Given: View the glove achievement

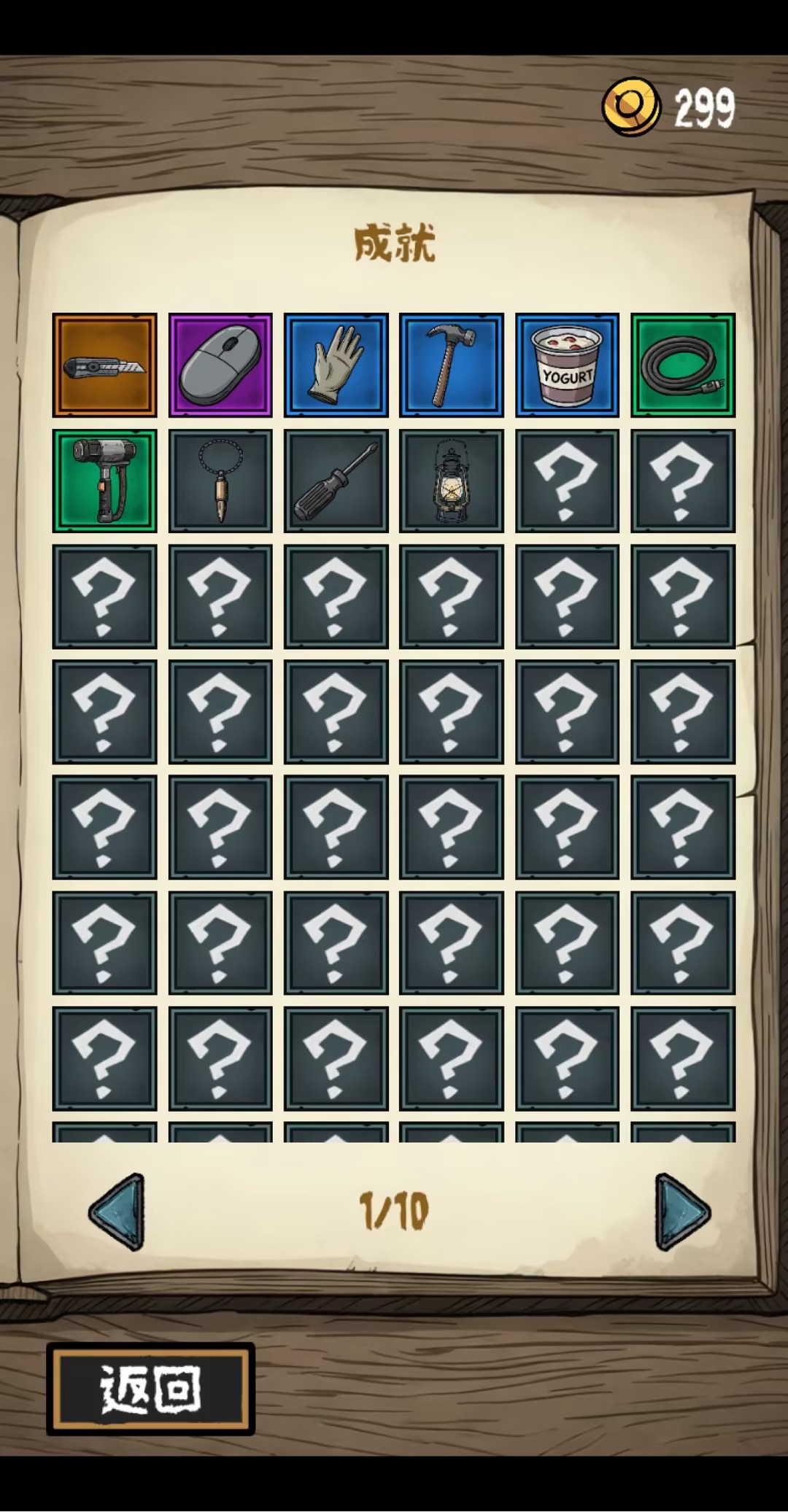Looking at the screenshot, I should [336, 365].
